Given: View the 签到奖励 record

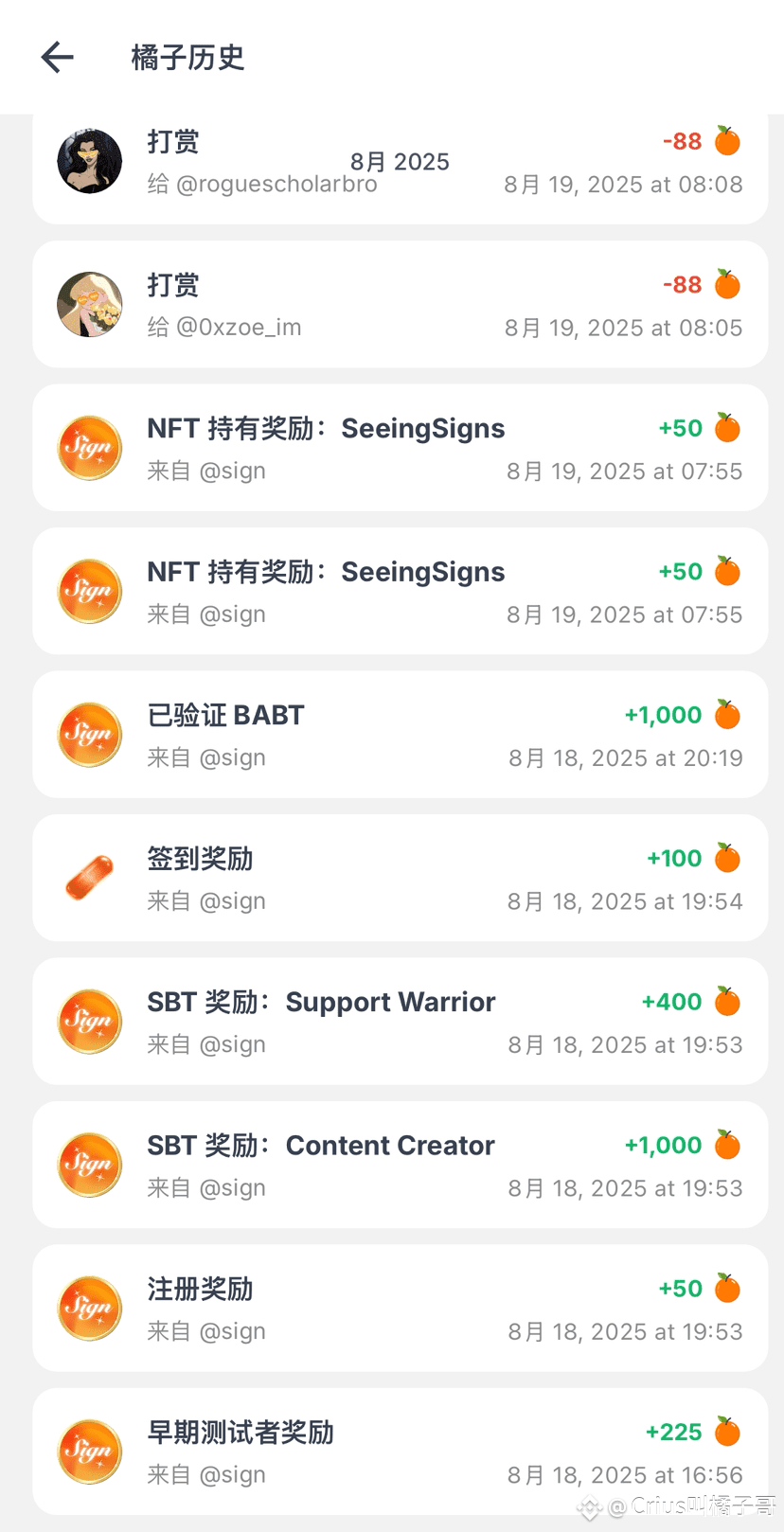Looking at the screenshot, I should click(400, 878).
